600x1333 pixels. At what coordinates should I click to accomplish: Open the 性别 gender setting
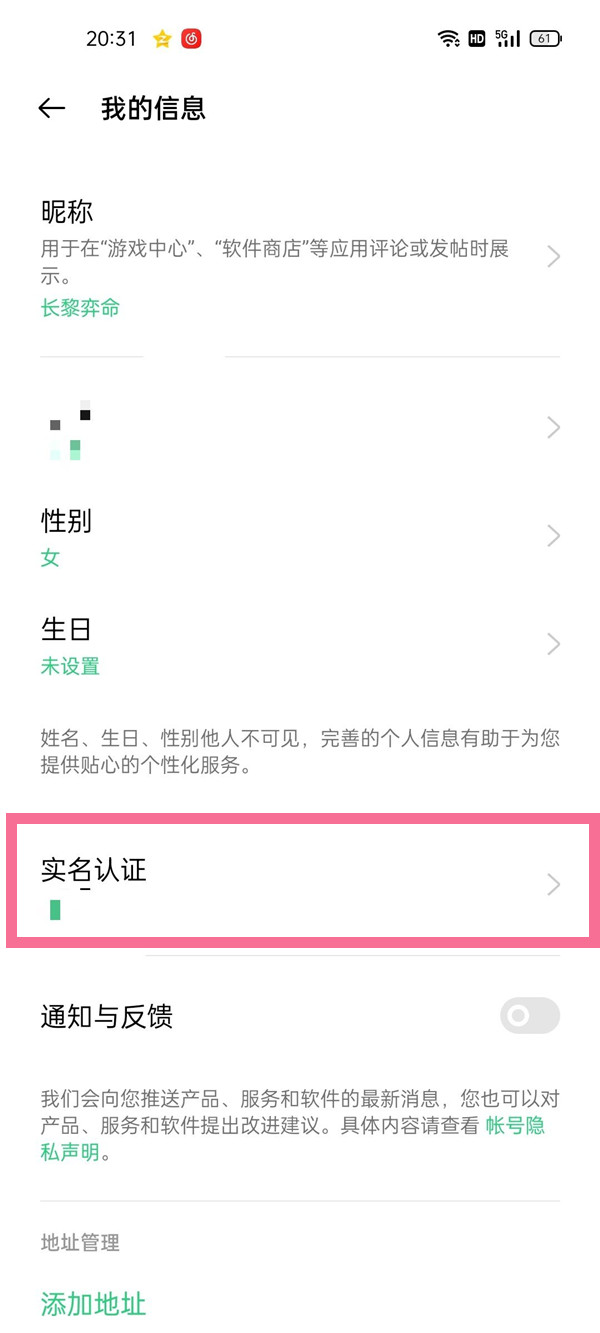[x=300, y=536]
